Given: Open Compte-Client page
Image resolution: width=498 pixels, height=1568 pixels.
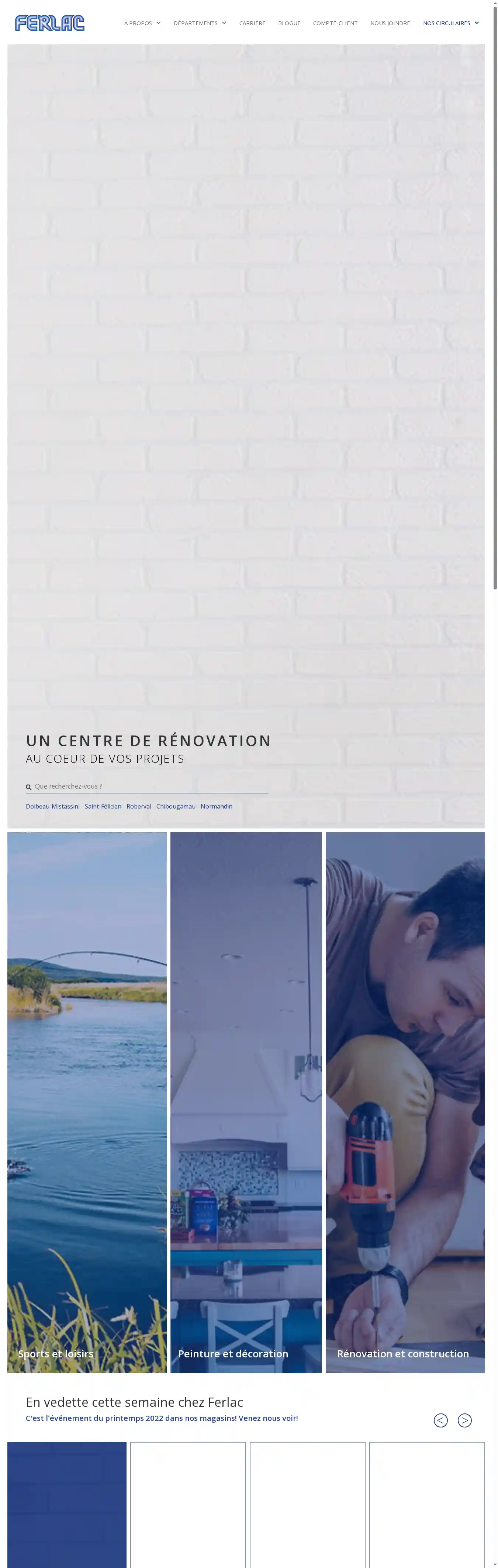Looking at the screenshot, I should 335,23.
